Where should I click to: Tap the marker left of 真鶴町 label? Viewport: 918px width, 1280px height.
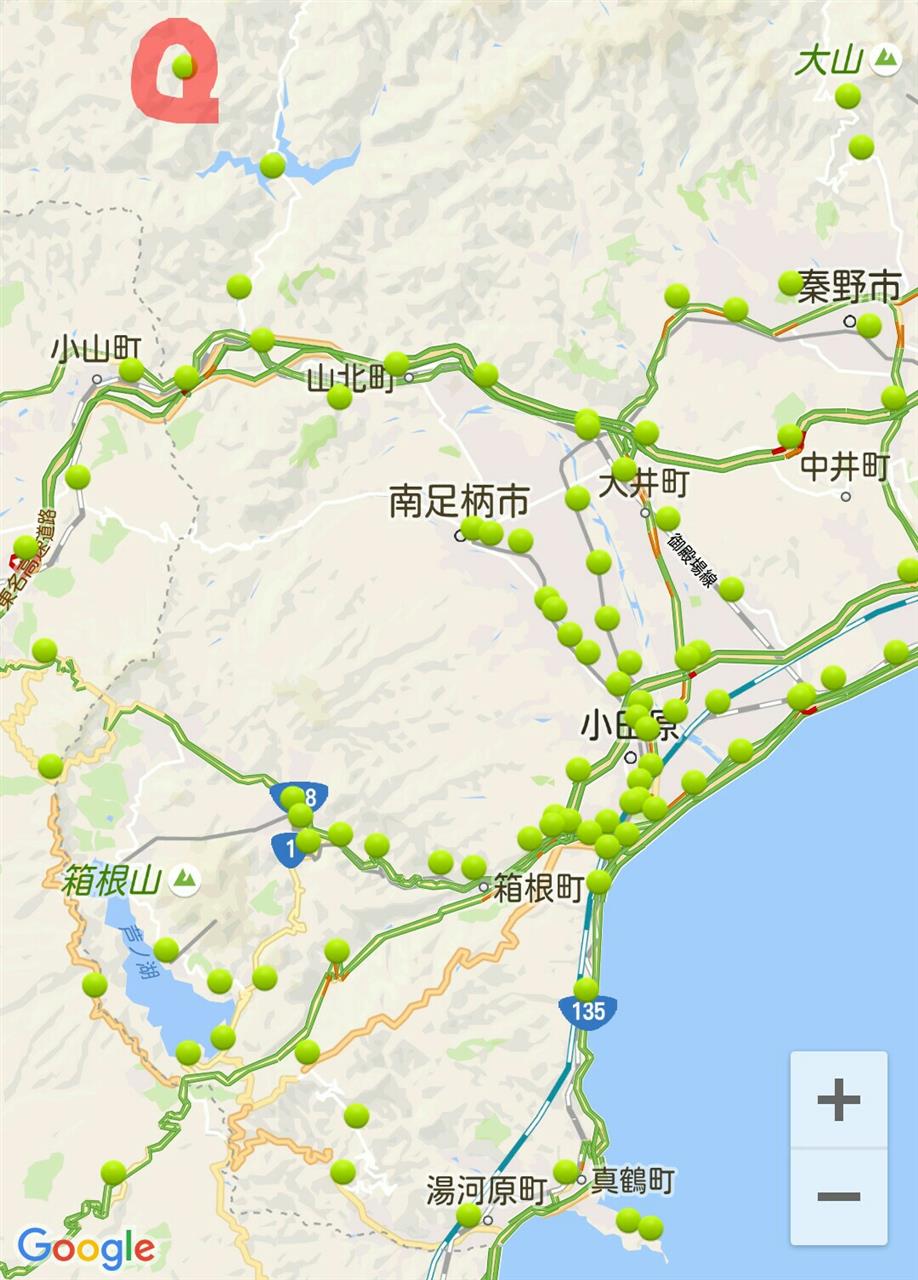566,1171
